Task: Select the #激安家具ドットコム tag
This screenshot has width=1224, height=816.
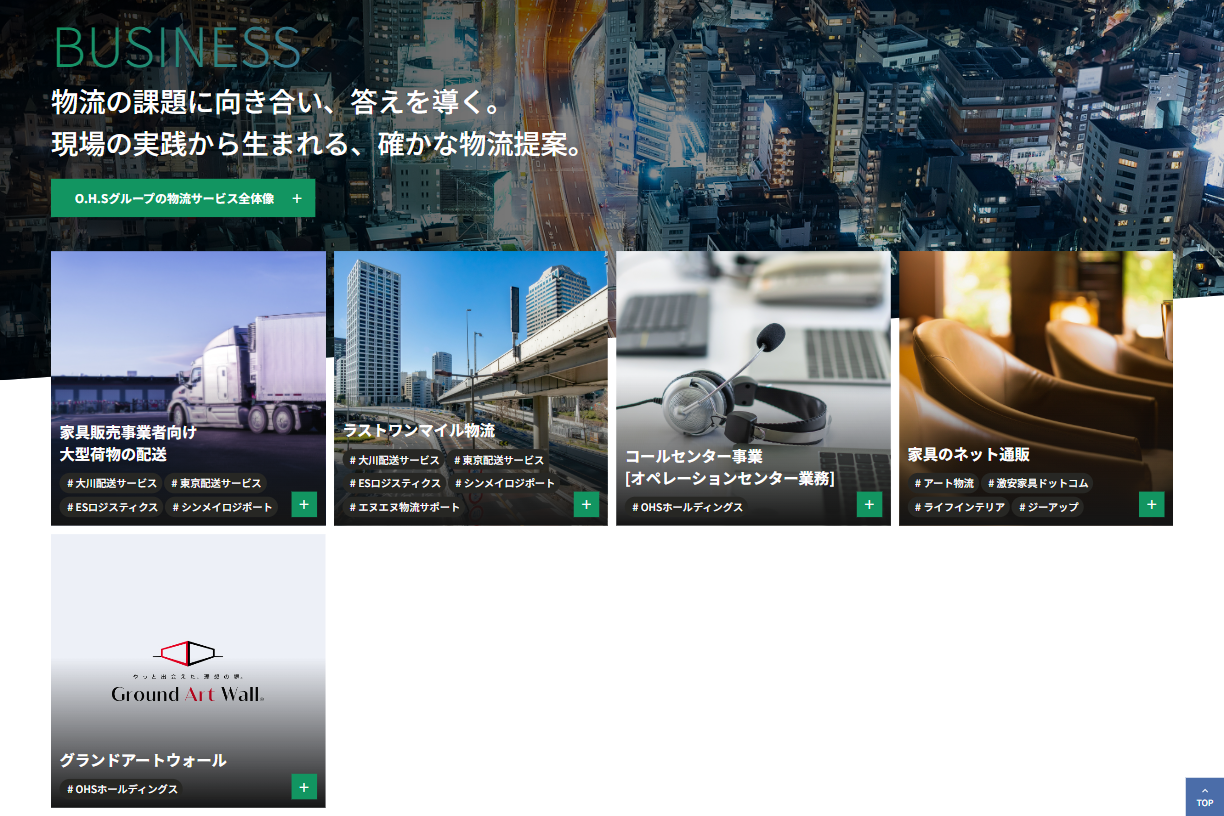Action: pos(1038,483)
